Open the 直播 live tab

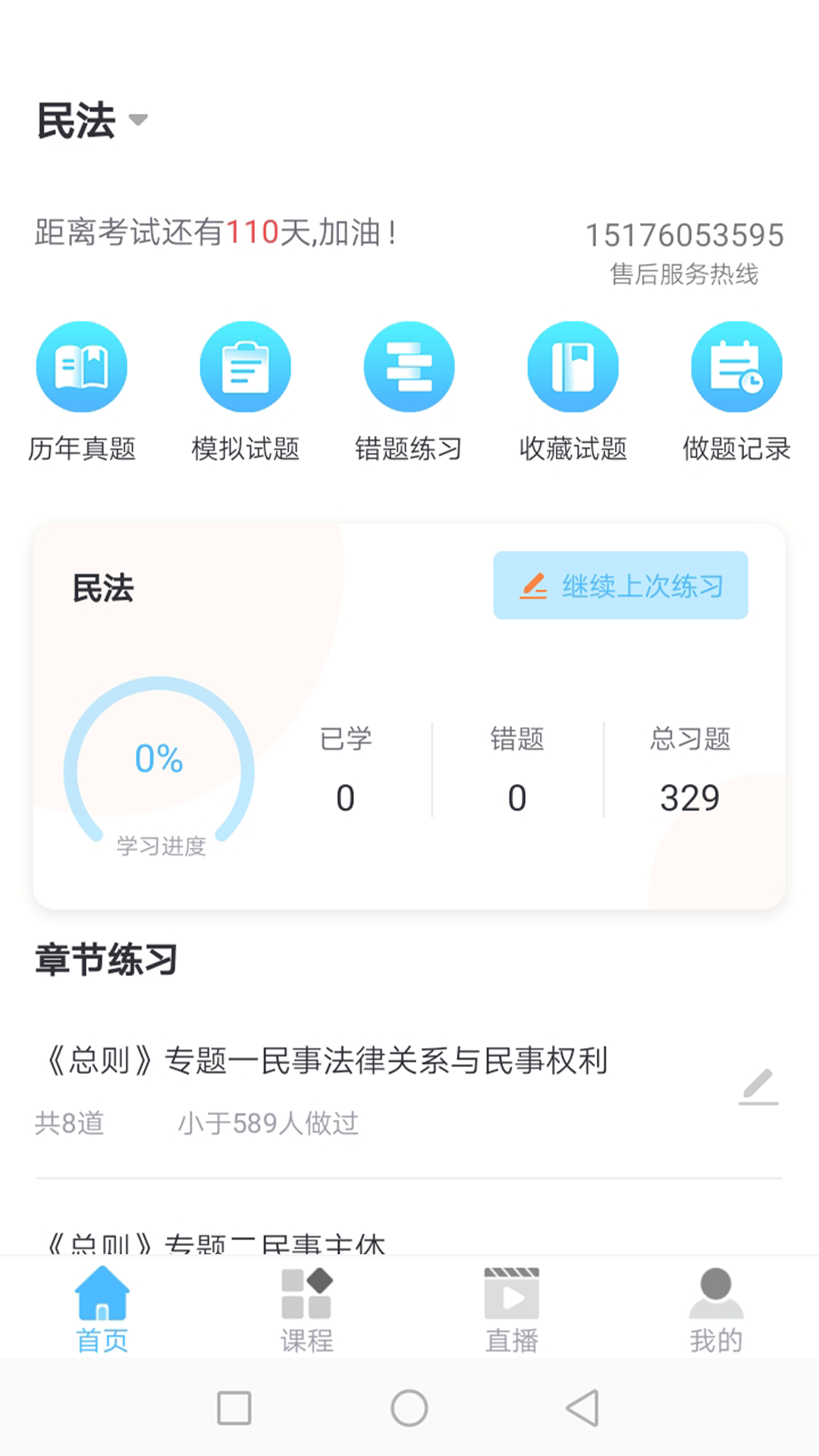(512, 1310)
